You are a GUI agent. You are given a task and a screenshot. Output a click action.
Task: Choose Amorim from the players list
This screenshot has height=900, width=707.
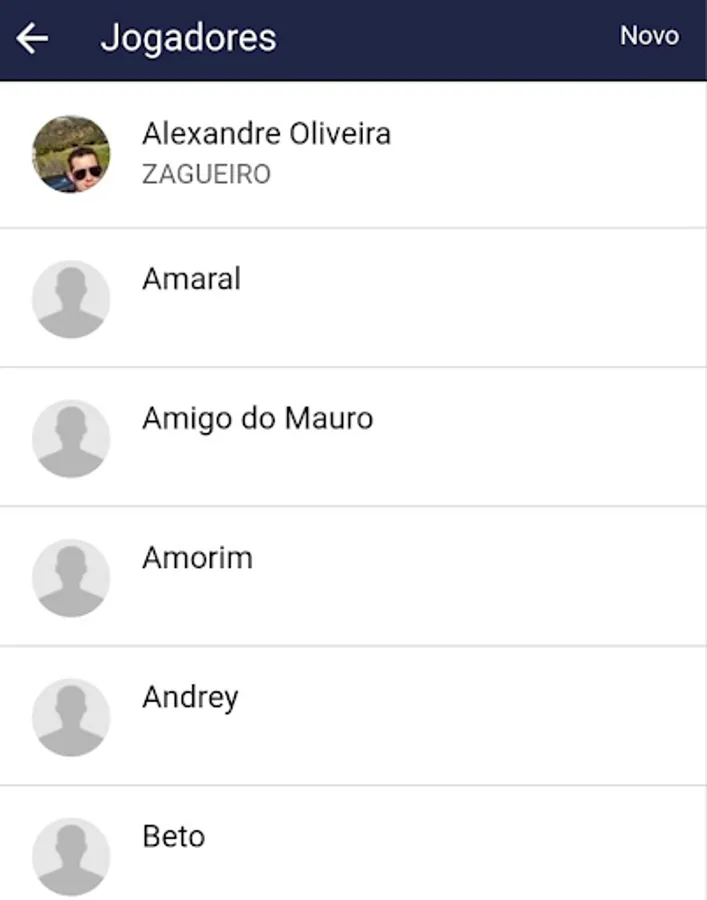click(354, 577)
